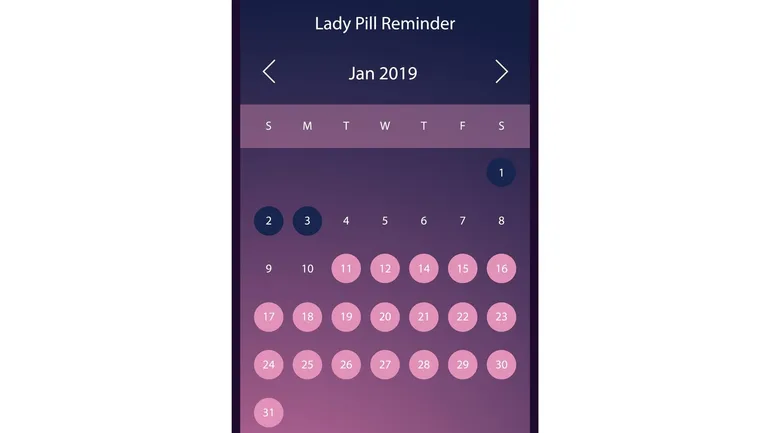
Task: Select day 1 on the calendar
Action: [x=501, y=173]
